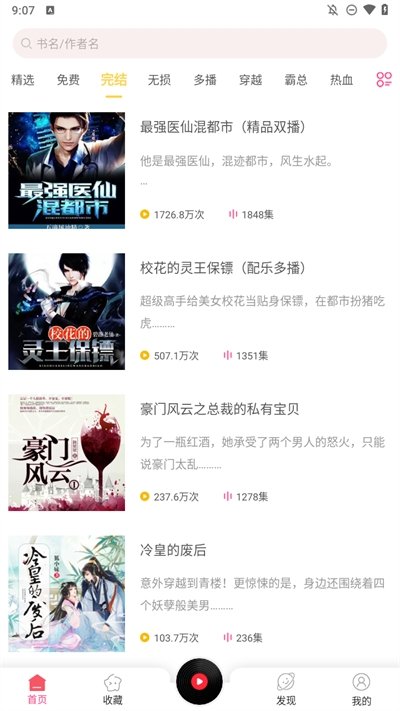Switch to the 免费 tab
The height and width of the screenshot is (711, 400).
pos(68,80)
